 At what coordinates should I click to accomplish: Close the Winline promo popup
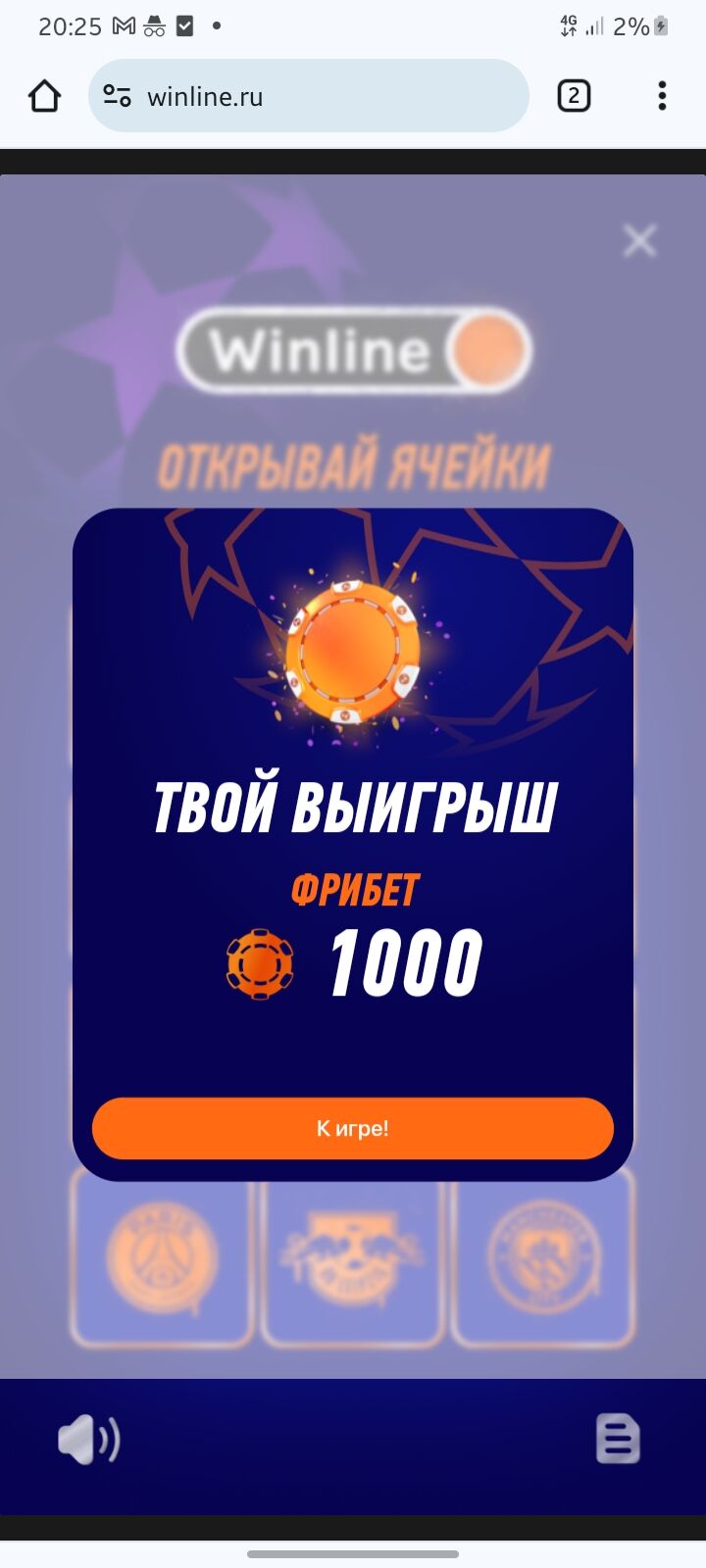(x=639, y=240)
